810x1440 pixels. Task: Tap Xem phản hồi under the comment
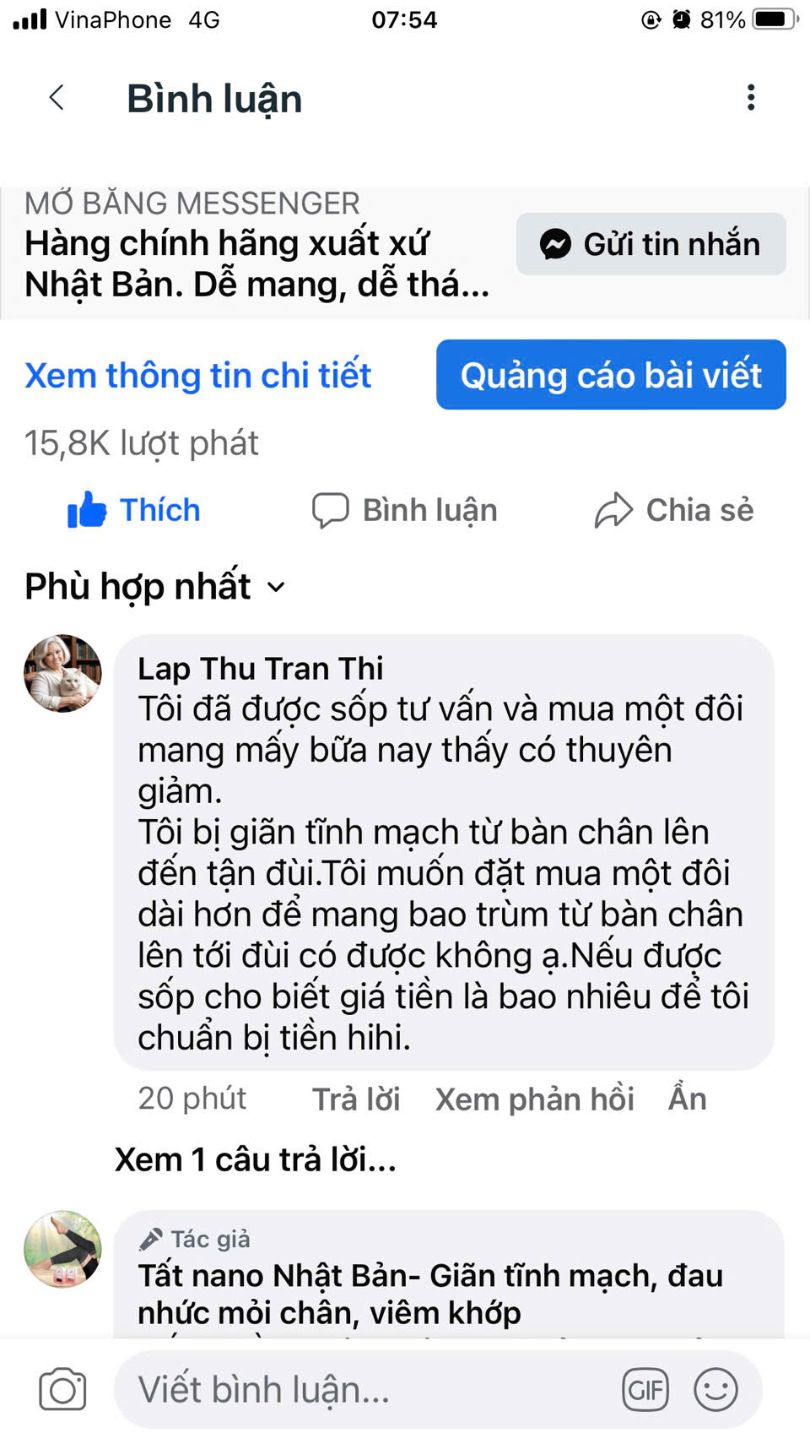pos(534,1099)
